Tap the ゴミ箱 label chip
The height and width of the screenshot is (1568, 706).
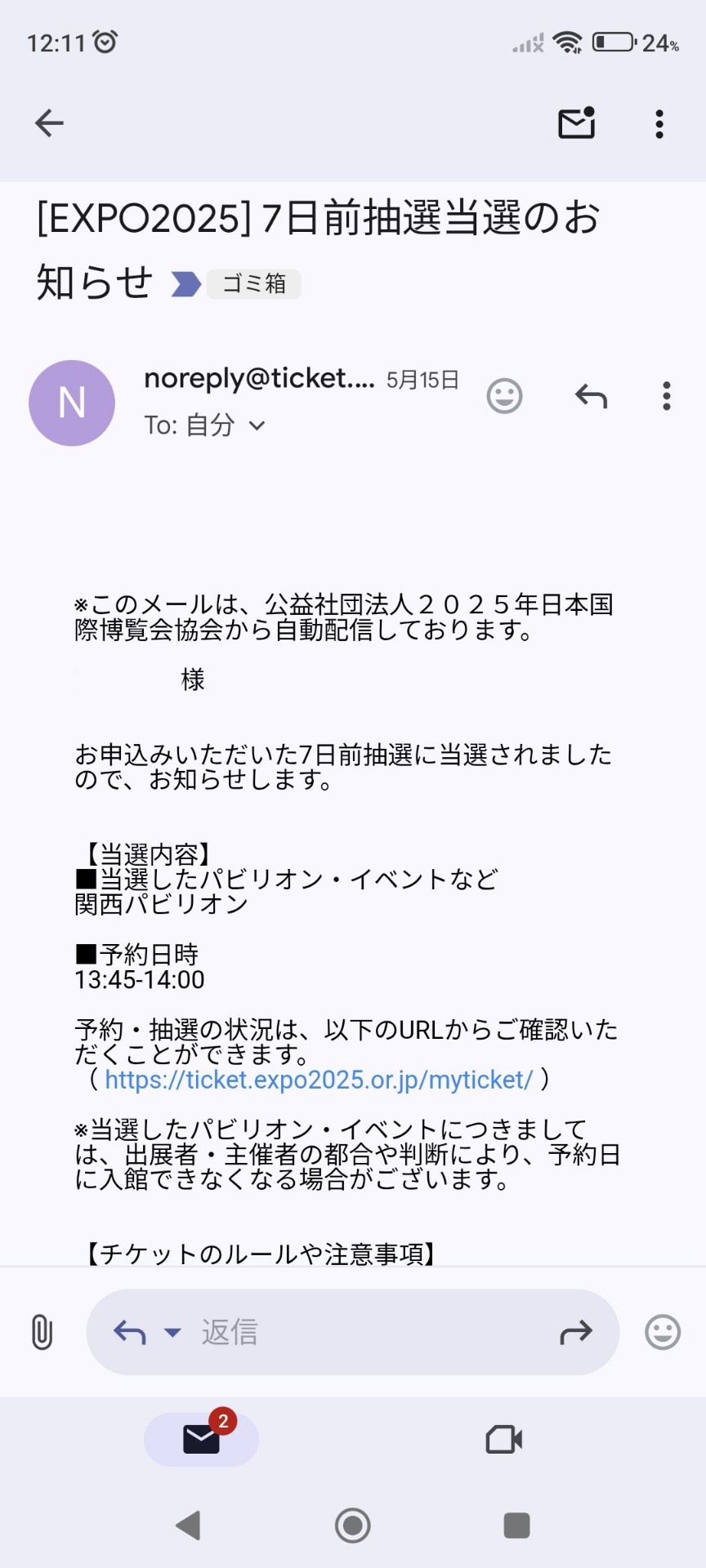(x=254, y=283)
